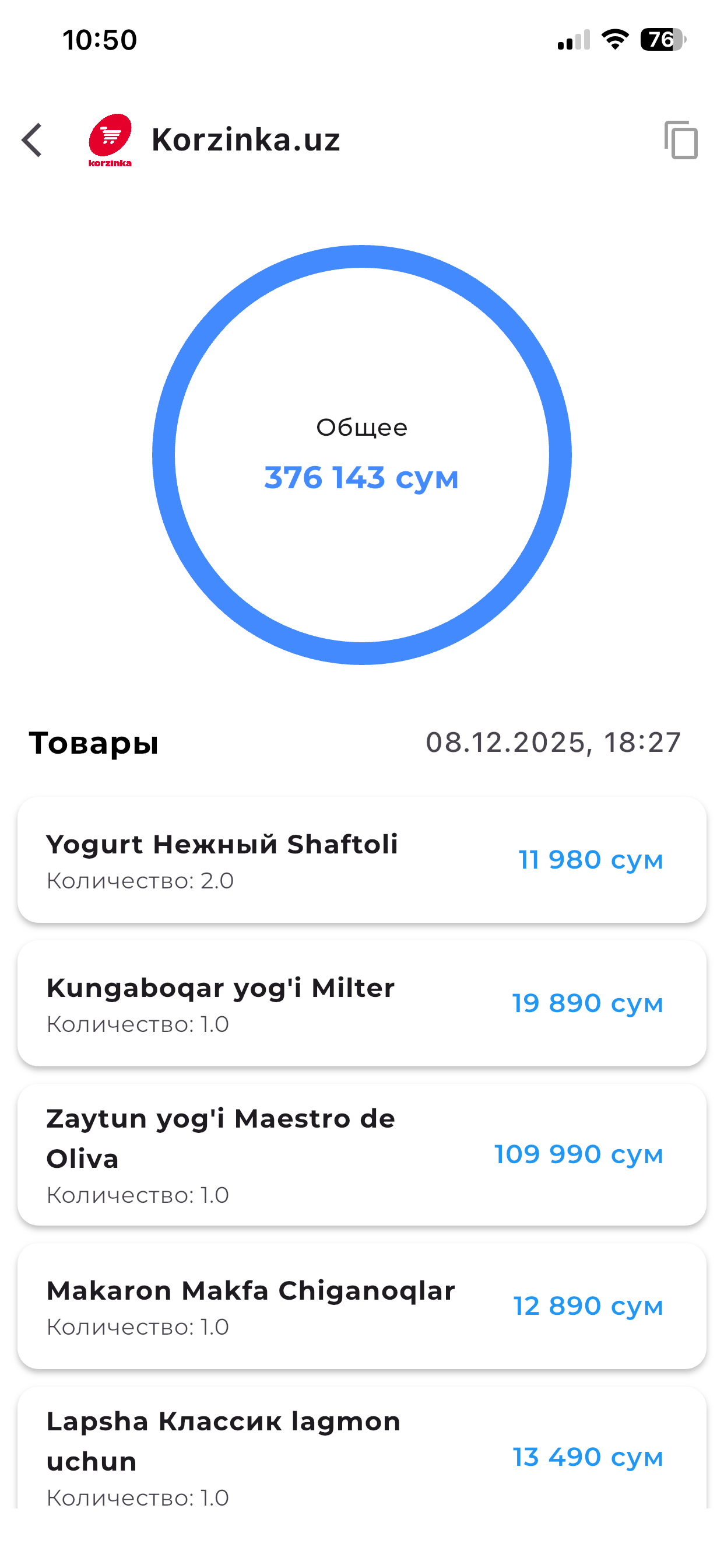Tap the red shopping cart inside the logo
The width and height of the screenshot is (724, 1568).
pyautogui.click(x=113, y=135)
